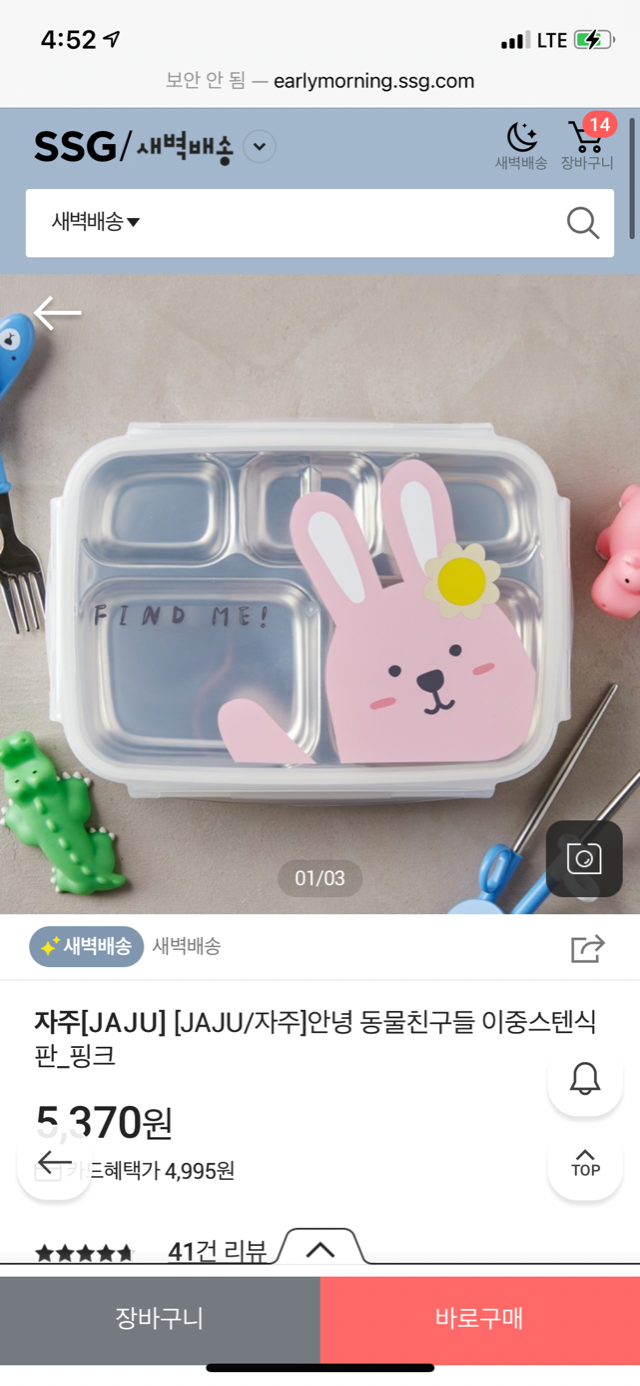Screen dimensions: 640x1386
Task: Buy now with 바로구매
Action: point(480,1319)
